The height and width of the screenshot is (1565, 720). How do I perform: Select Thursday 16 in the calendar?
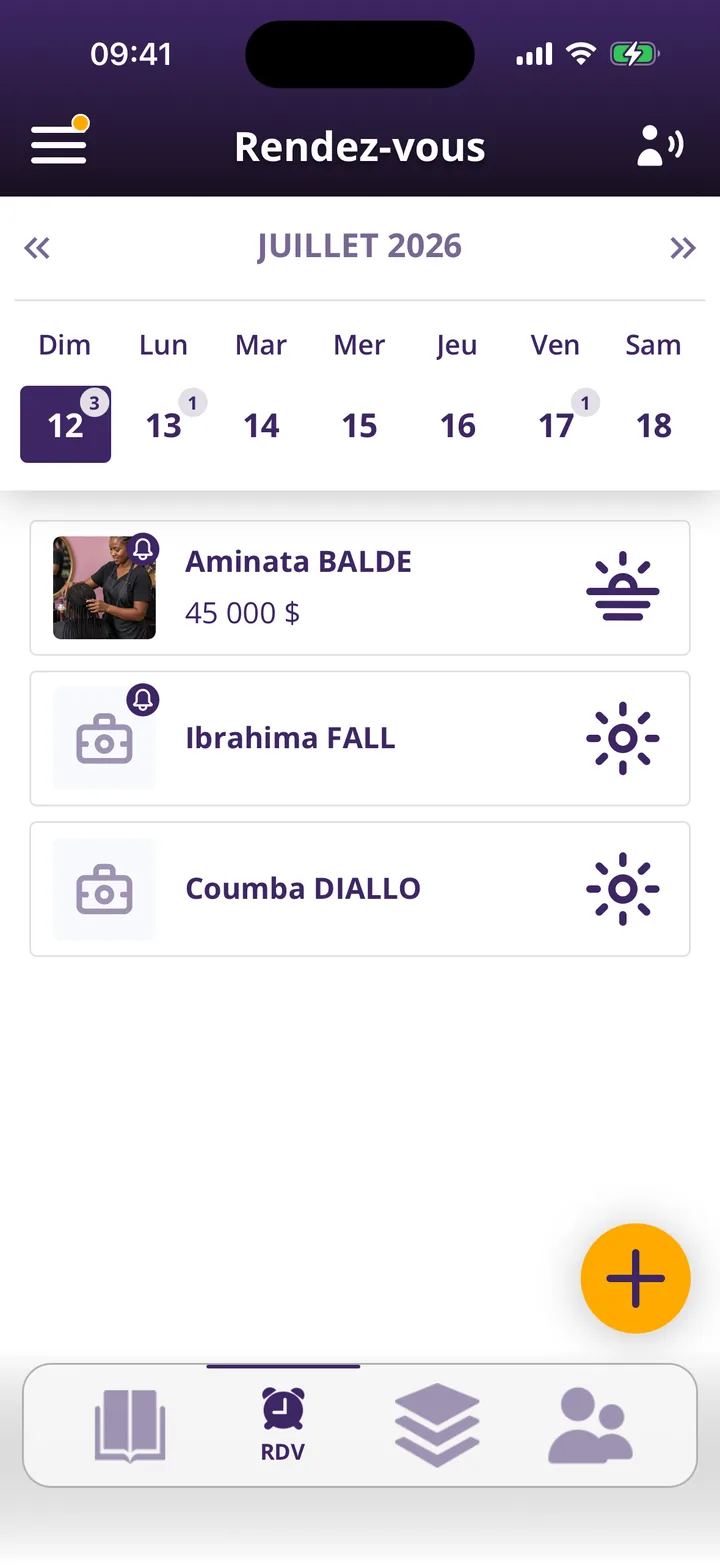pos(457,424)
